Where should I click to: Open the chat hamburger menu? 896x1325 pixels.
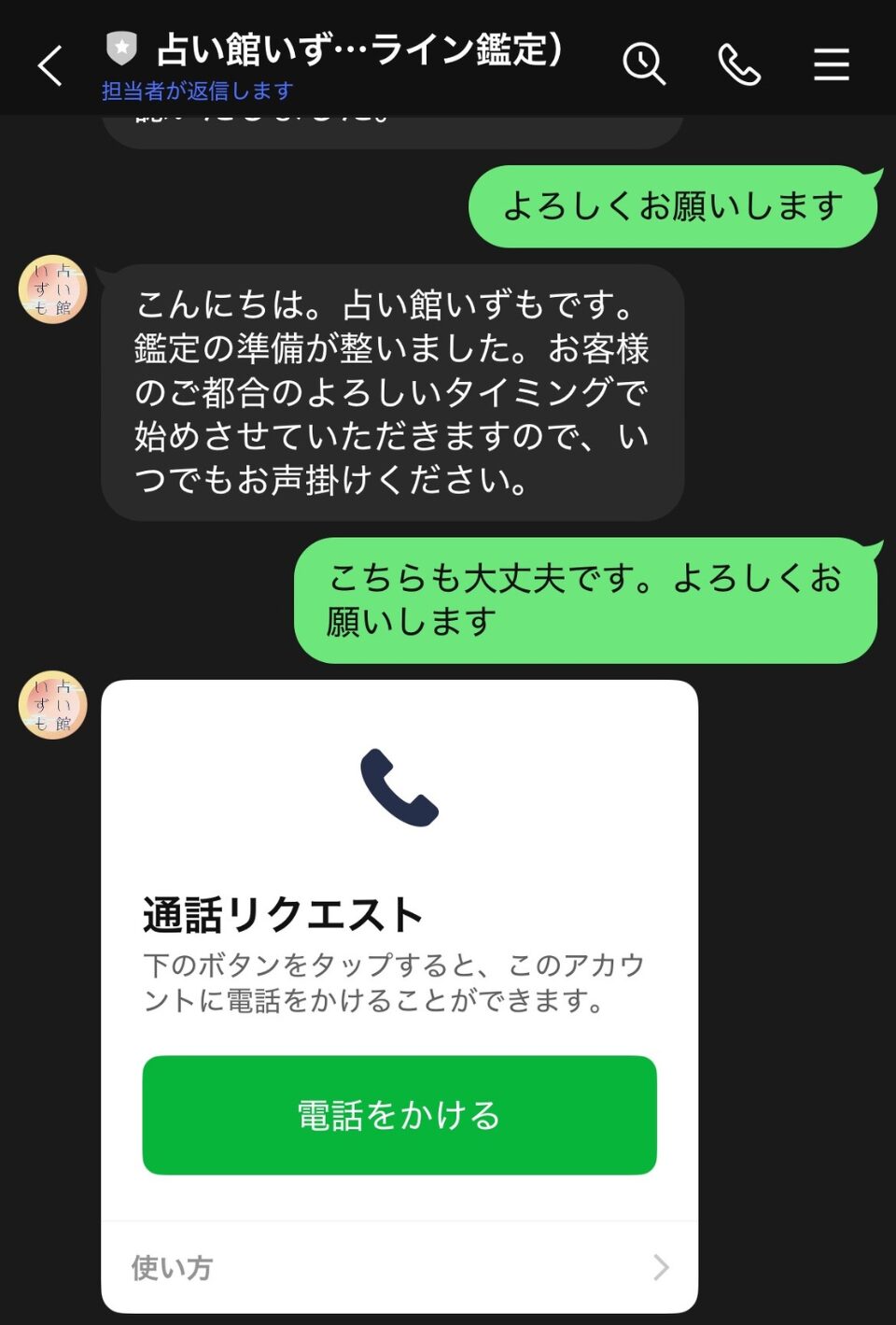pyautogui.click(x=831, y=64)
